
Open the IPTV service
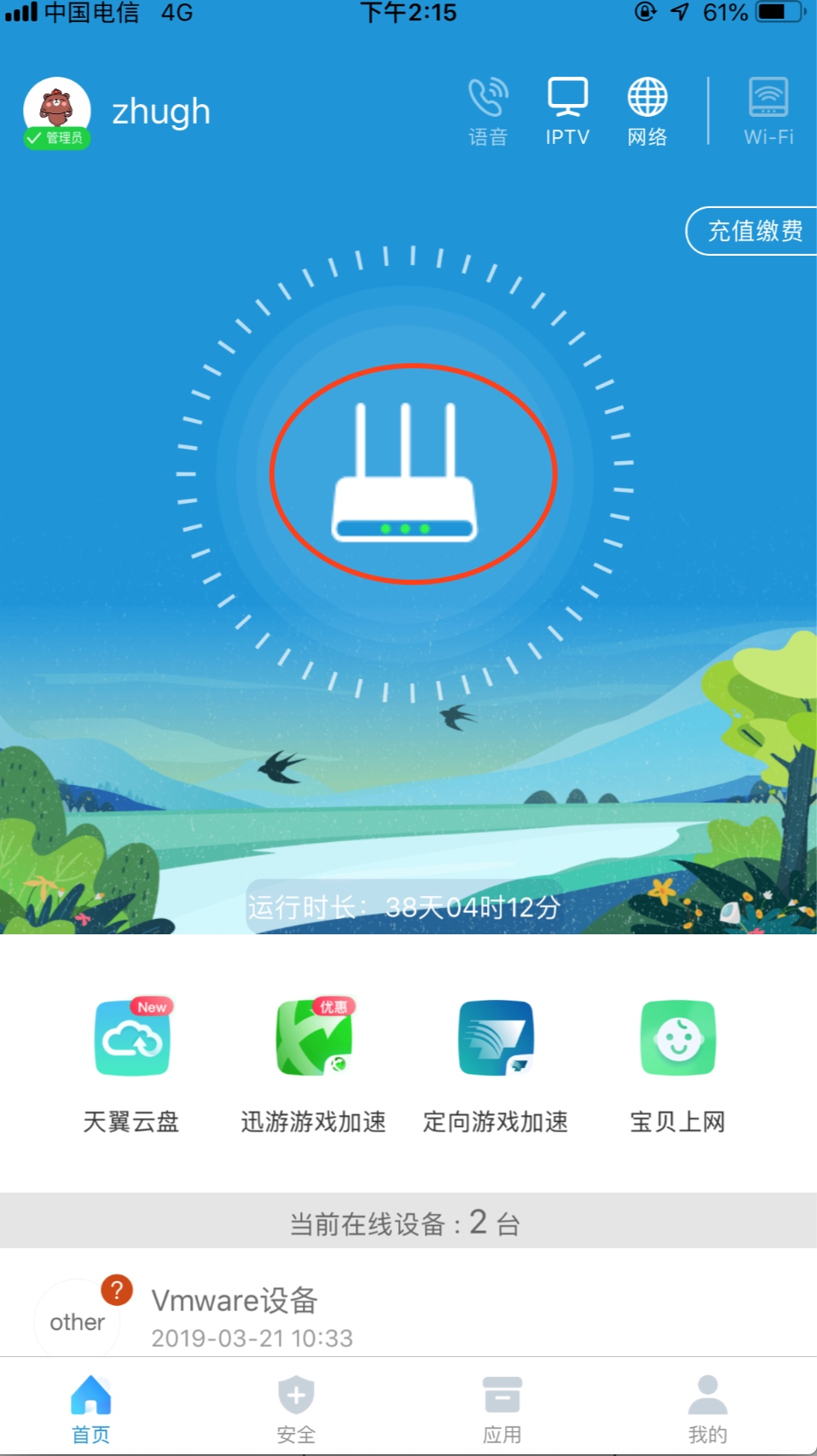pos(567,112)
